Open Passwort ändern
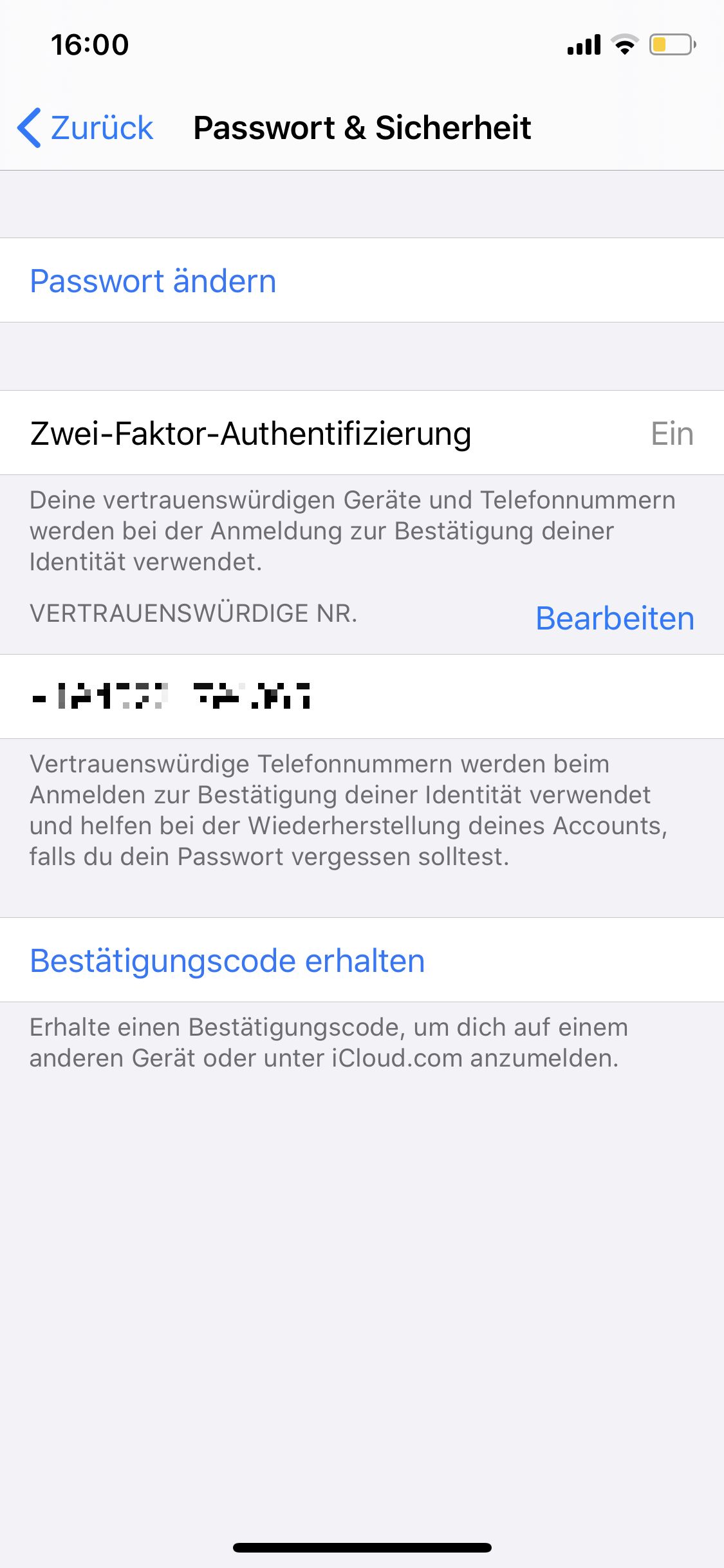This screenshot has height=1568, width=724. point(153,281)
